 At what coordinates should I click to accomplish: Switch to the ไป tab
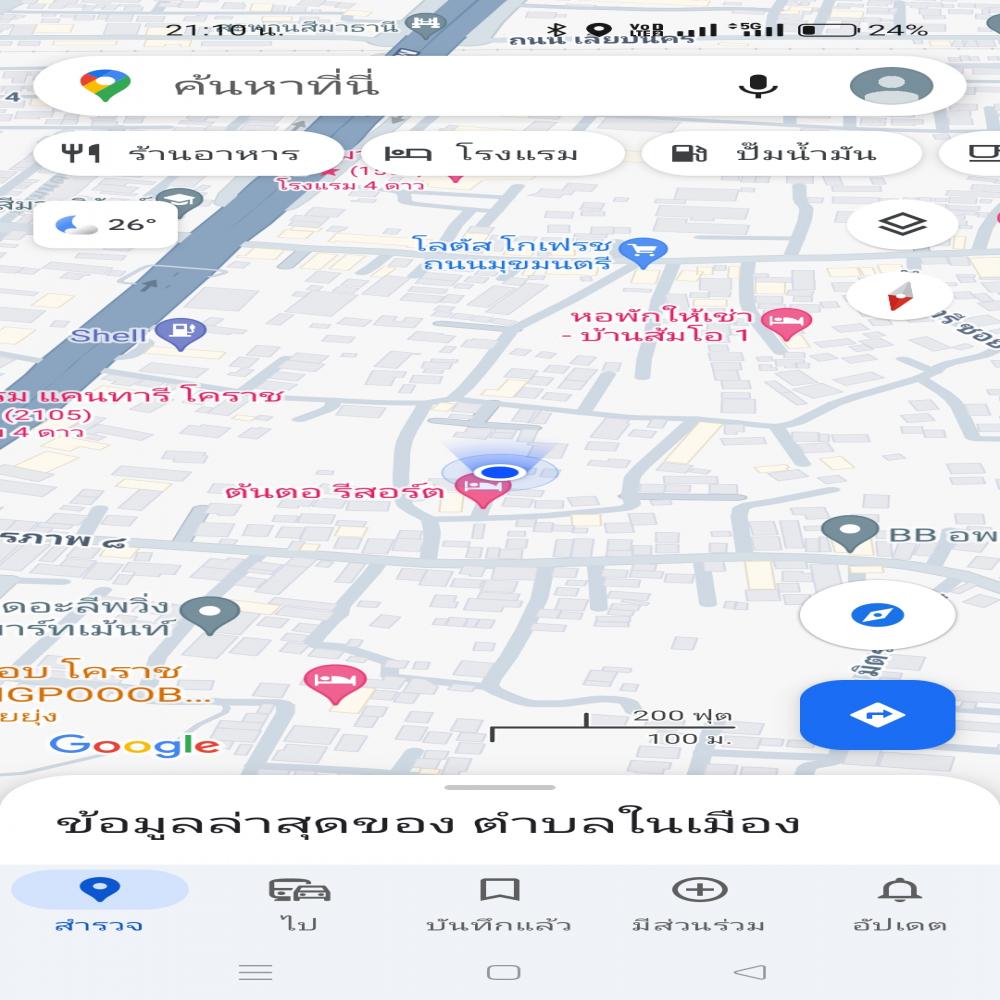(x=299, y=901)
